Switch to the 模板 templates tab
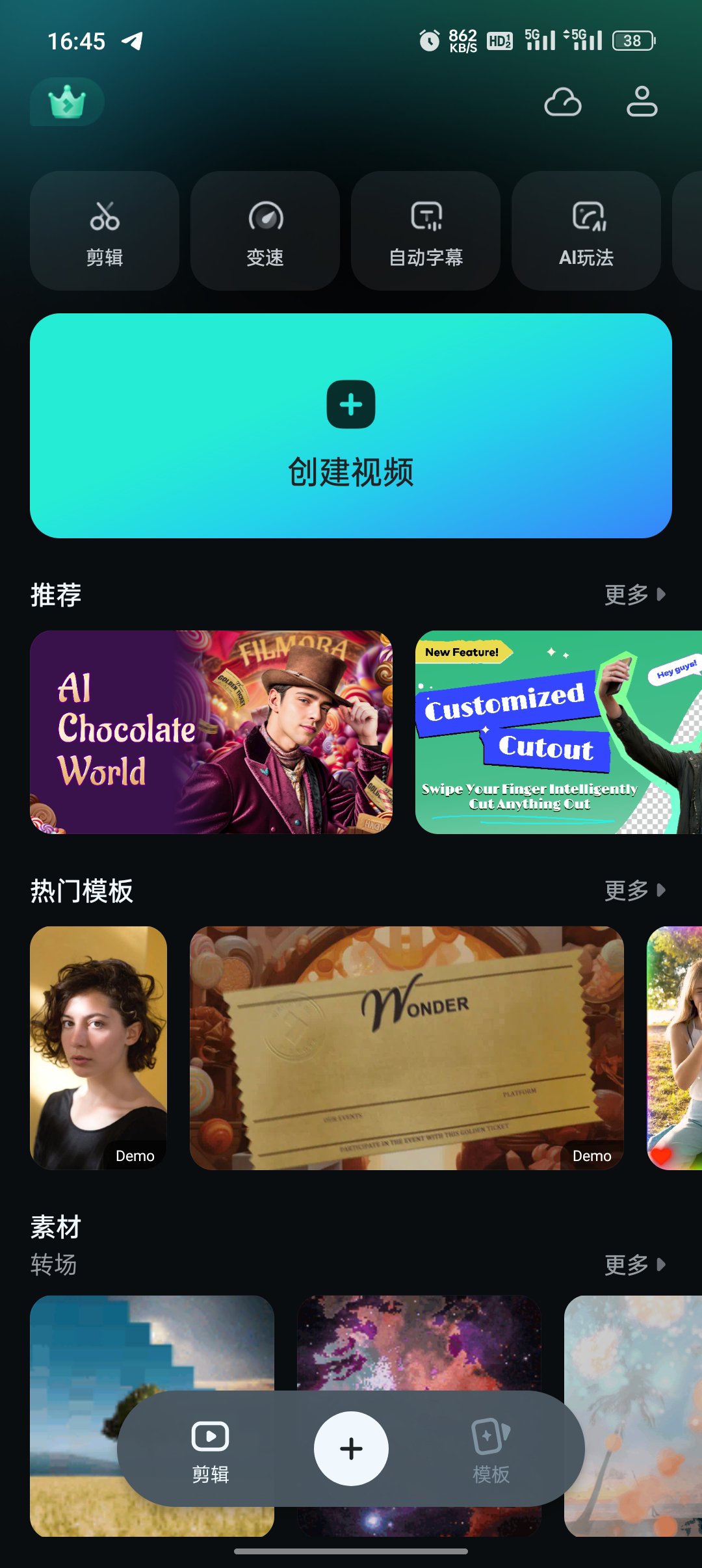The height and width of the screenshot is (1568, 702). [x=491, y=1448]
